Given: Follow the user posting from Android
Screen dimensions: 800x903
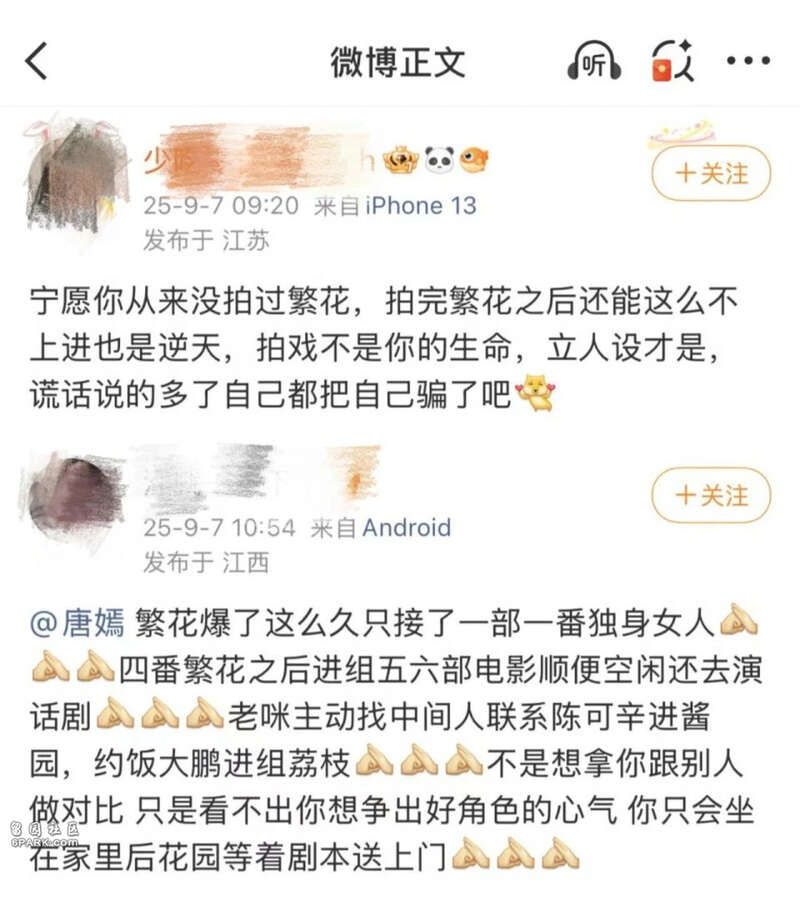Looking at the screenshot, I should click(711, 495).
